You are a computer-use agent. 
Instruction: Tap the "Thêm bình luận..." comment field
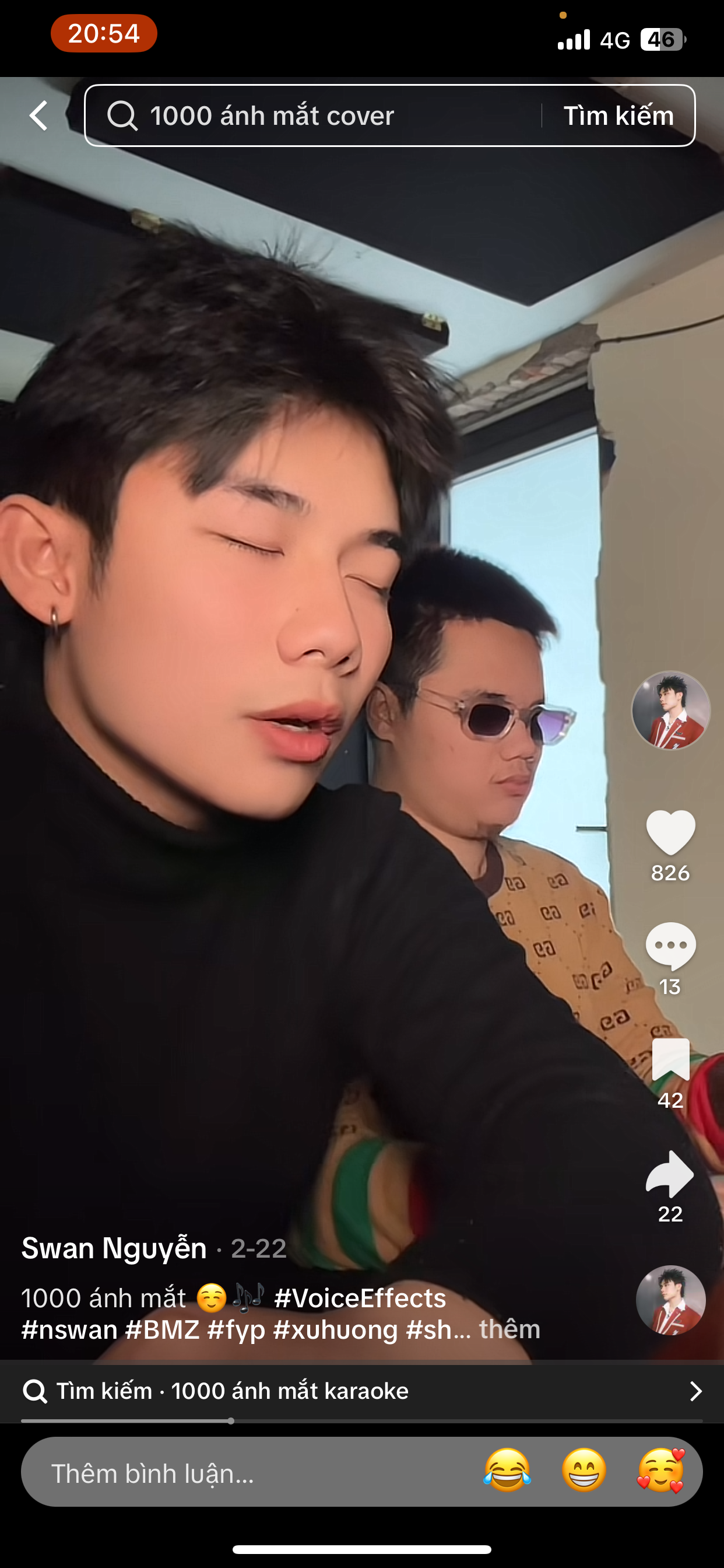(x=243, y=1473)
